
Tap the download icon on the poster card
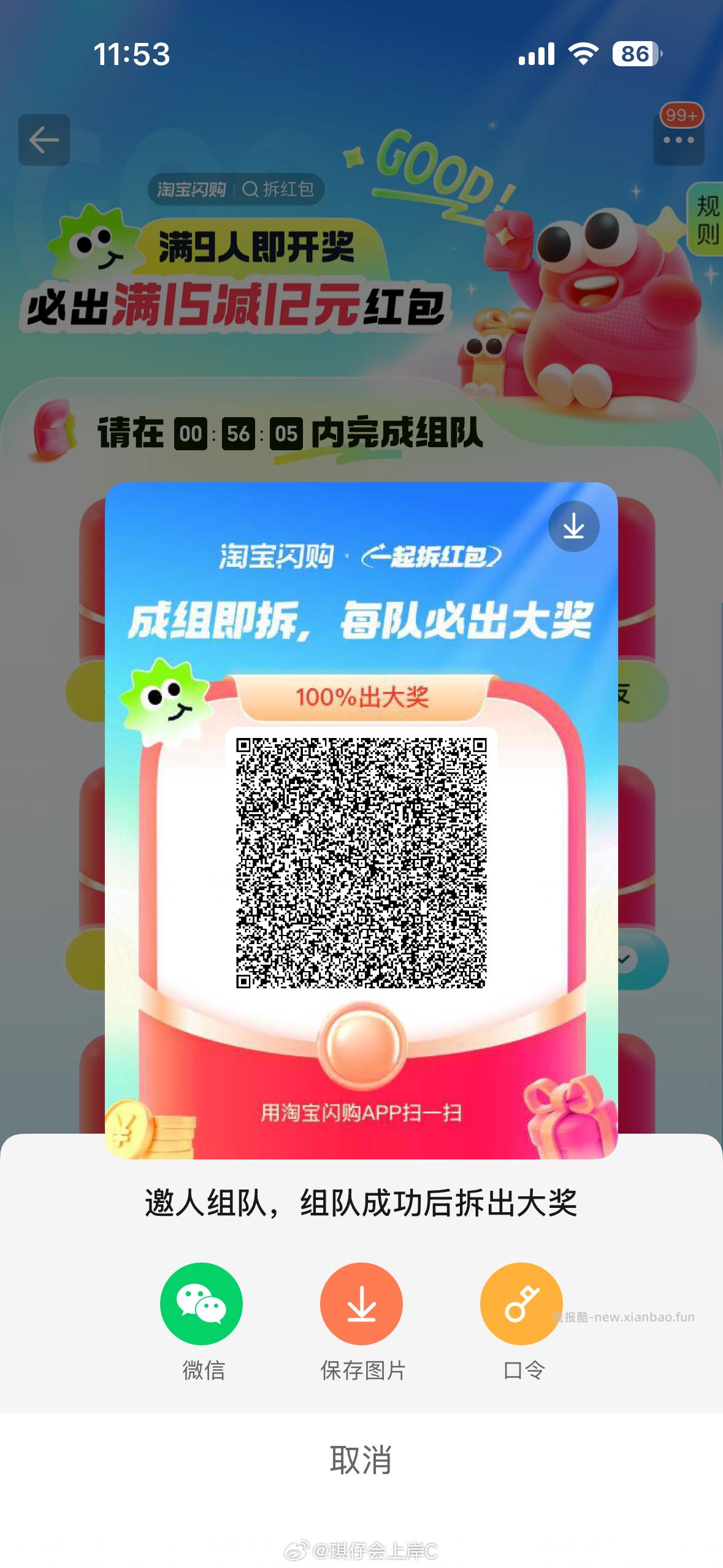point(574,526)
